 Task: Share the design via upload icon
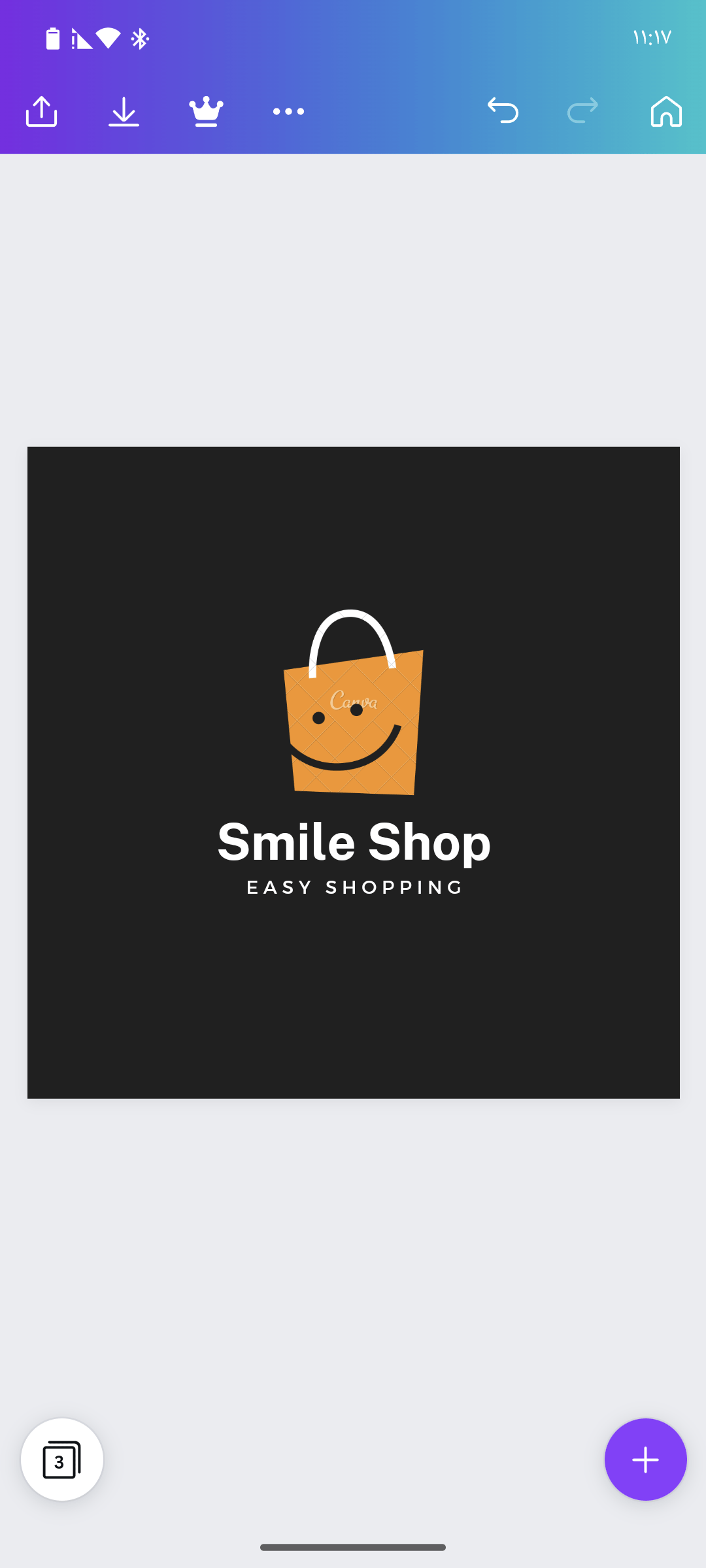click(x=41, y=111)
